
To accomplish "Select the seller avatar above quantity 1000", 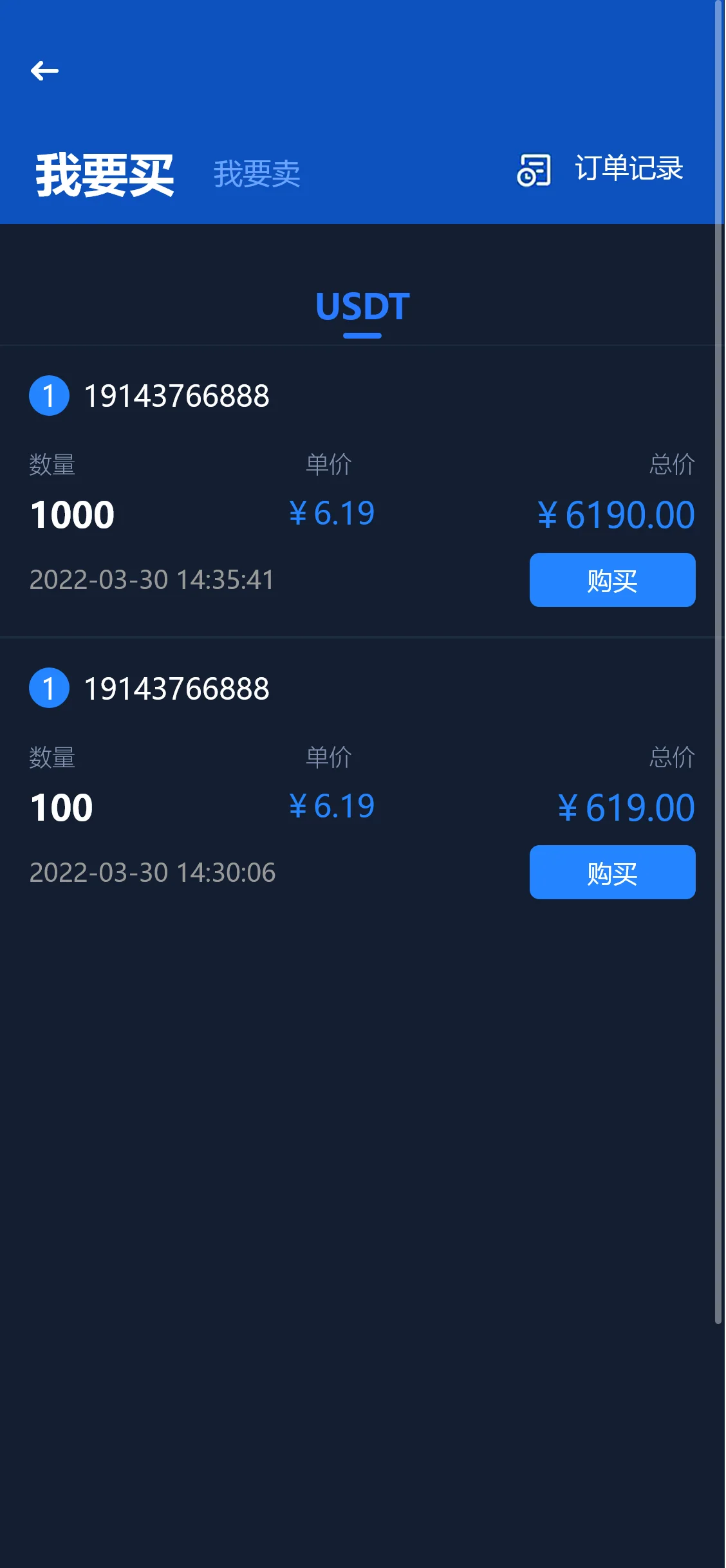I will [x=49, y=395].
